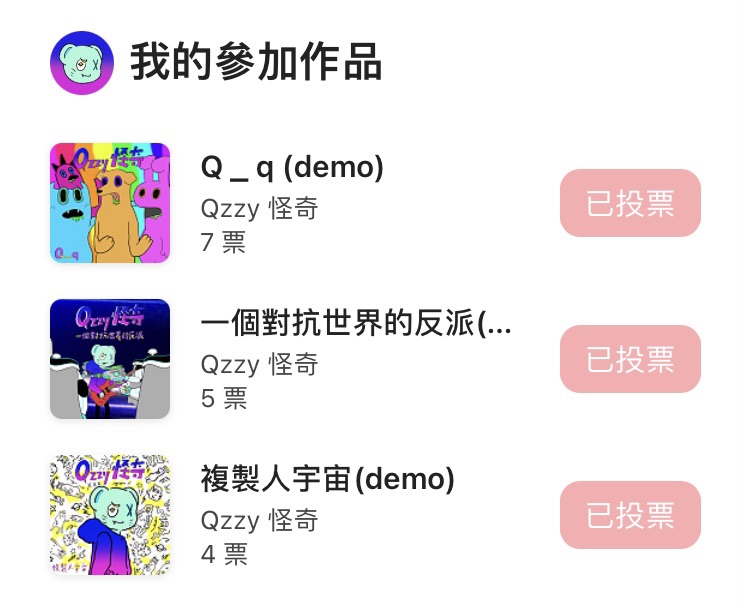
Task: Open the 一個對抗世界的反派 cover art
Action: [110, 359]
